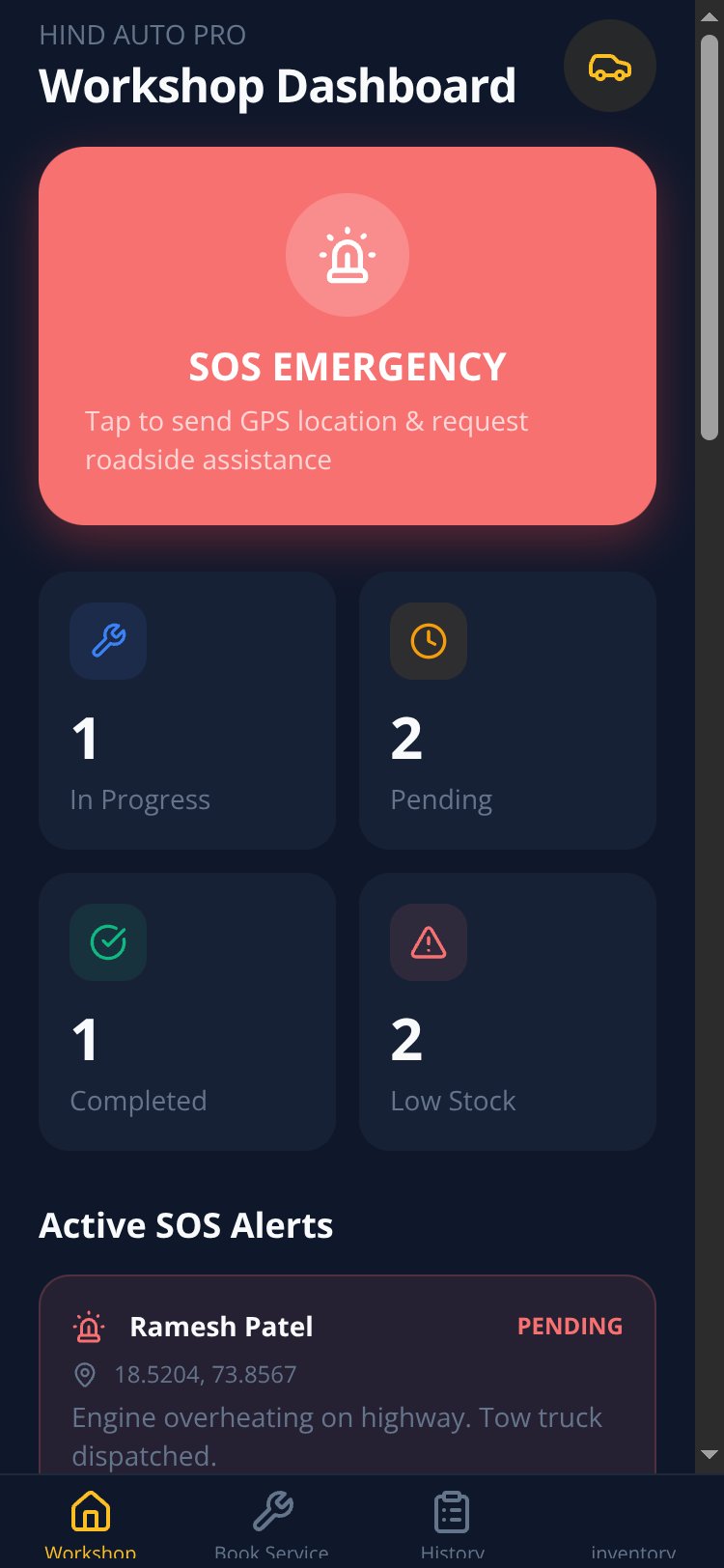Open Ramesh Patel's SOS alert
This screenshot has height=1568, width=724.
click(348, 1376)
